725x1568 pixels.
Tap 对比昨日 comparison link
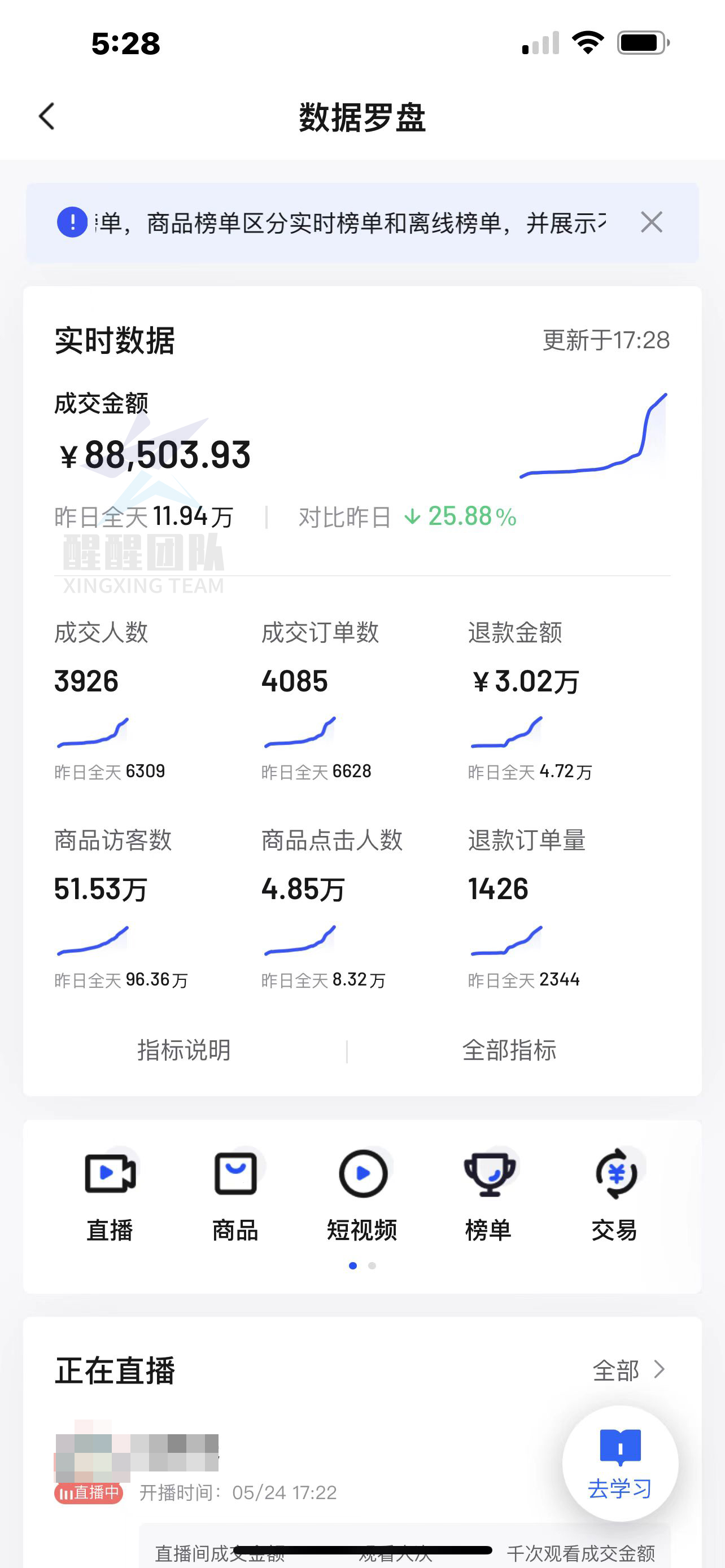[344, 516]
